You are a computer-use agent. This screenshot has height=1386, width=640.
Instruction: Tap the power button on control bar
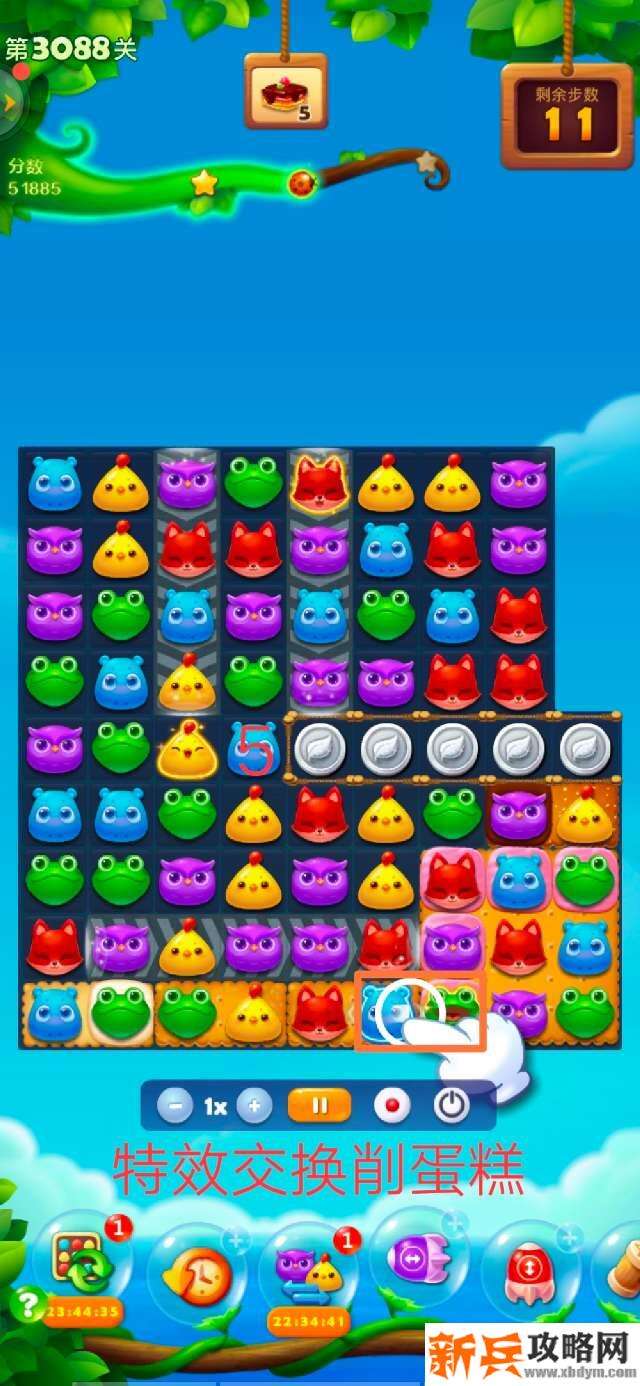point(452,1106)
